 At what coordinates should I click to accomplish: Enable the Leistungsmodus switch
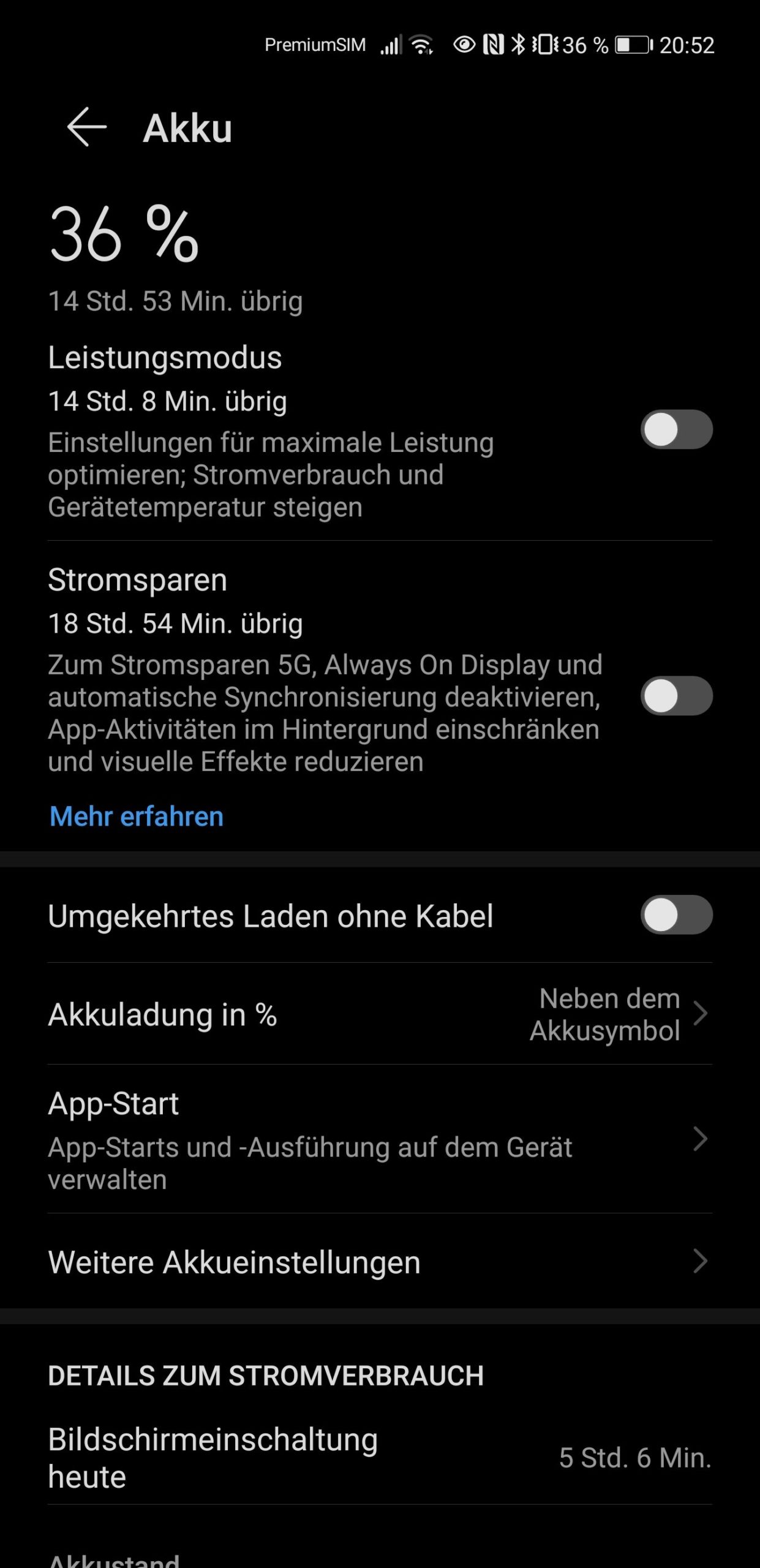[676, 429]
